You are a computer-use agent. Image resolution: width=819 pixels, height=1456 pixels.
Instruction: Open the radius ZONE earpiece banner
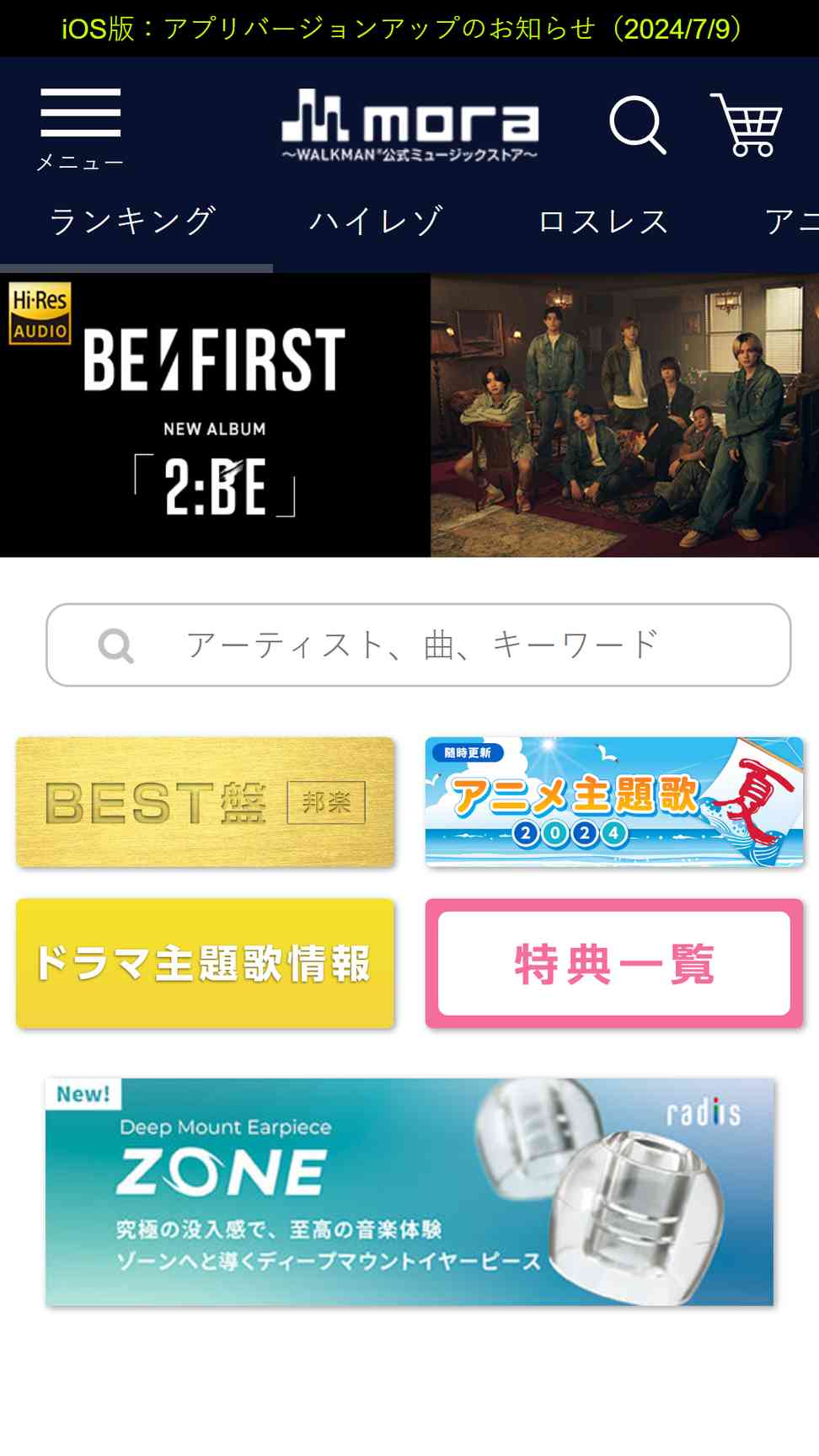409,1192
